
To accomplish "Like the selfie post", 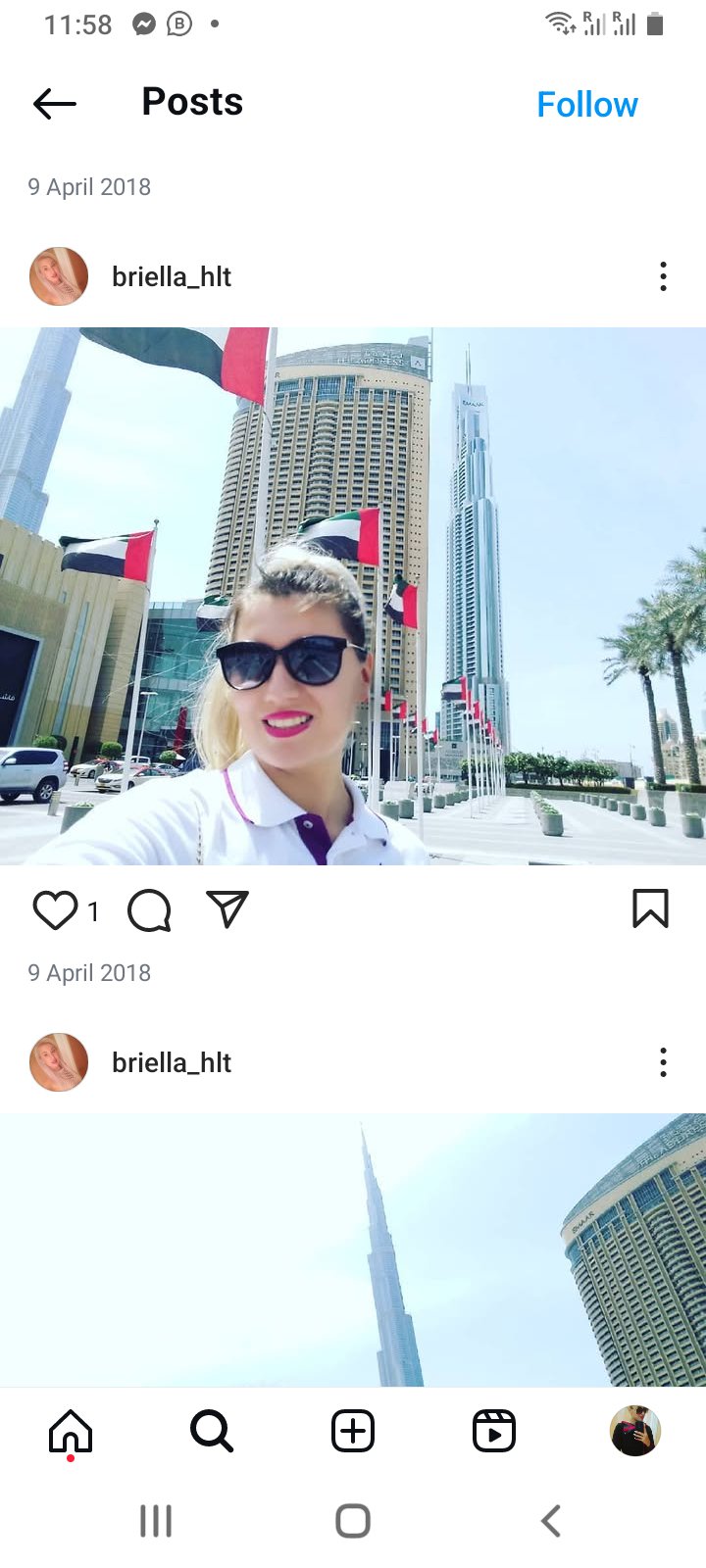I will coord(55,910).
